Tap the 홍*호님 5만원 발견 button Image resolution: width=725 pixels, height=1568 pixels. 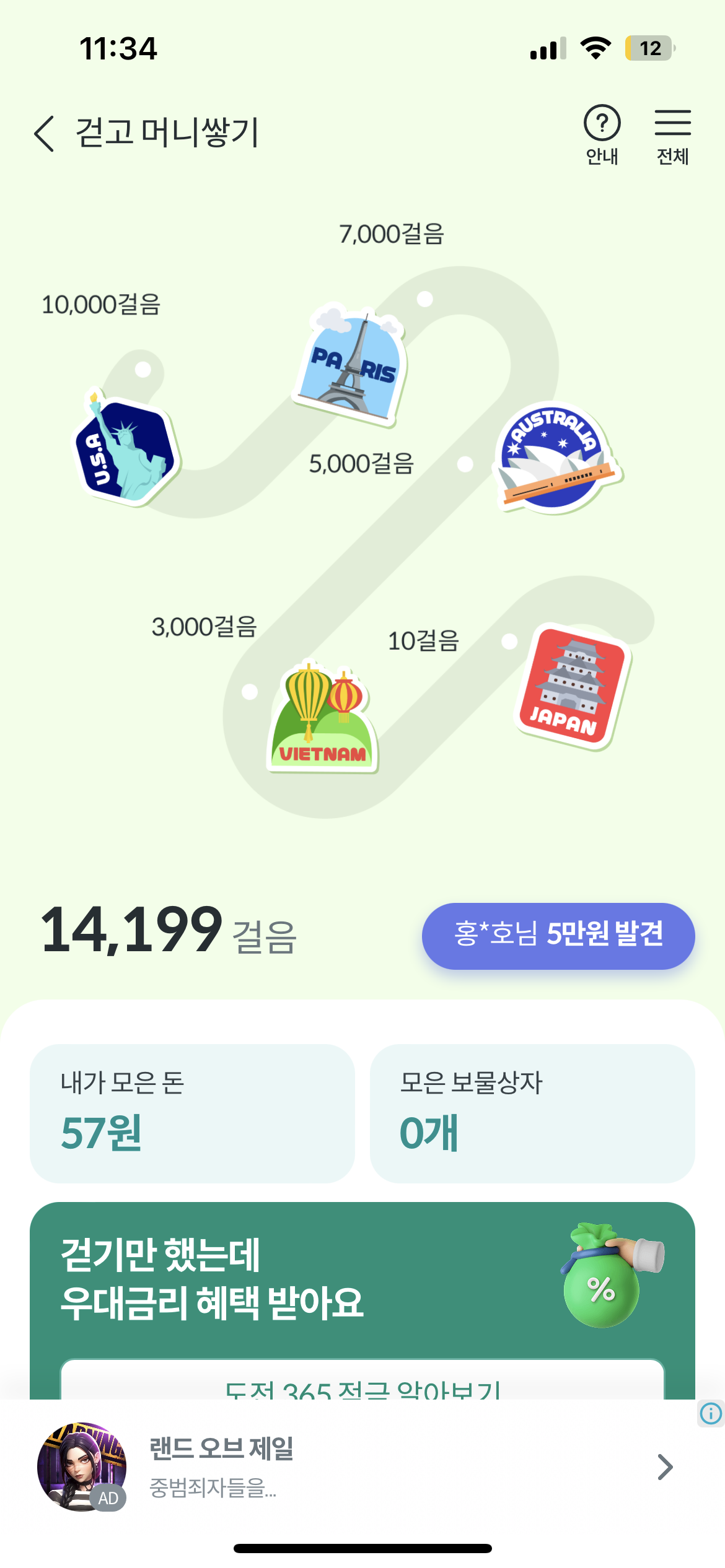click(x=558, y=935)
